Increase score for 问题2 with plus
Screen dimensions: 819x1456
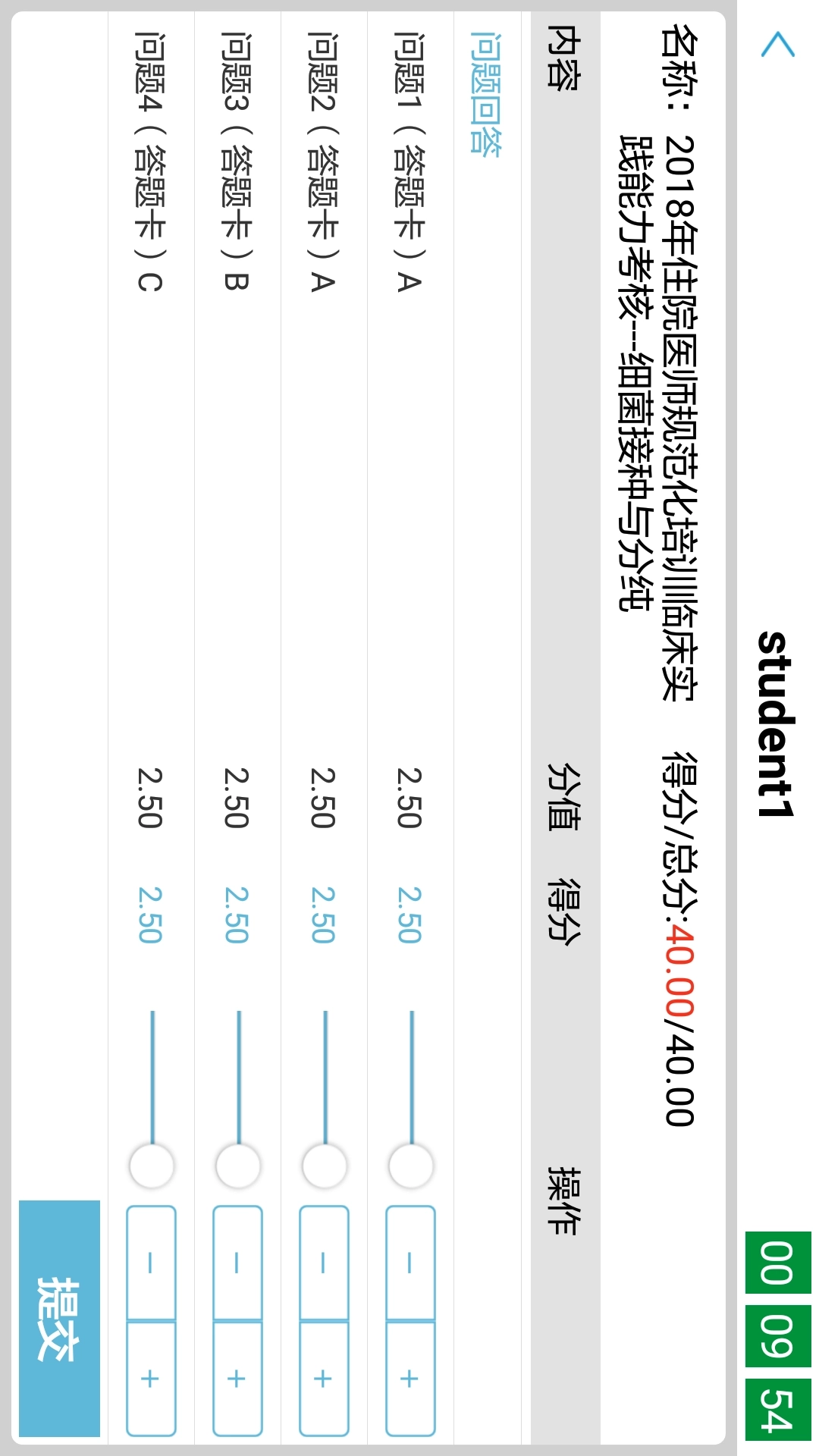click(x=324, y=1378)
